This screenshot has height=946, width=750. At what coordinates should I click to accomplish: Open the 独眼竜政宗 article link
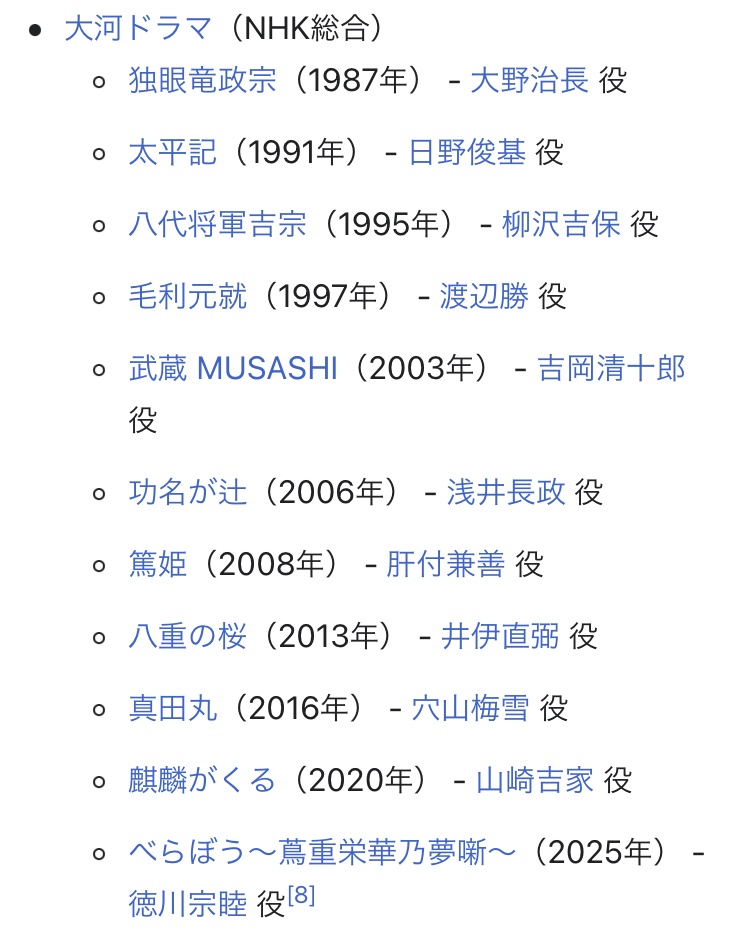click(202, 80)
